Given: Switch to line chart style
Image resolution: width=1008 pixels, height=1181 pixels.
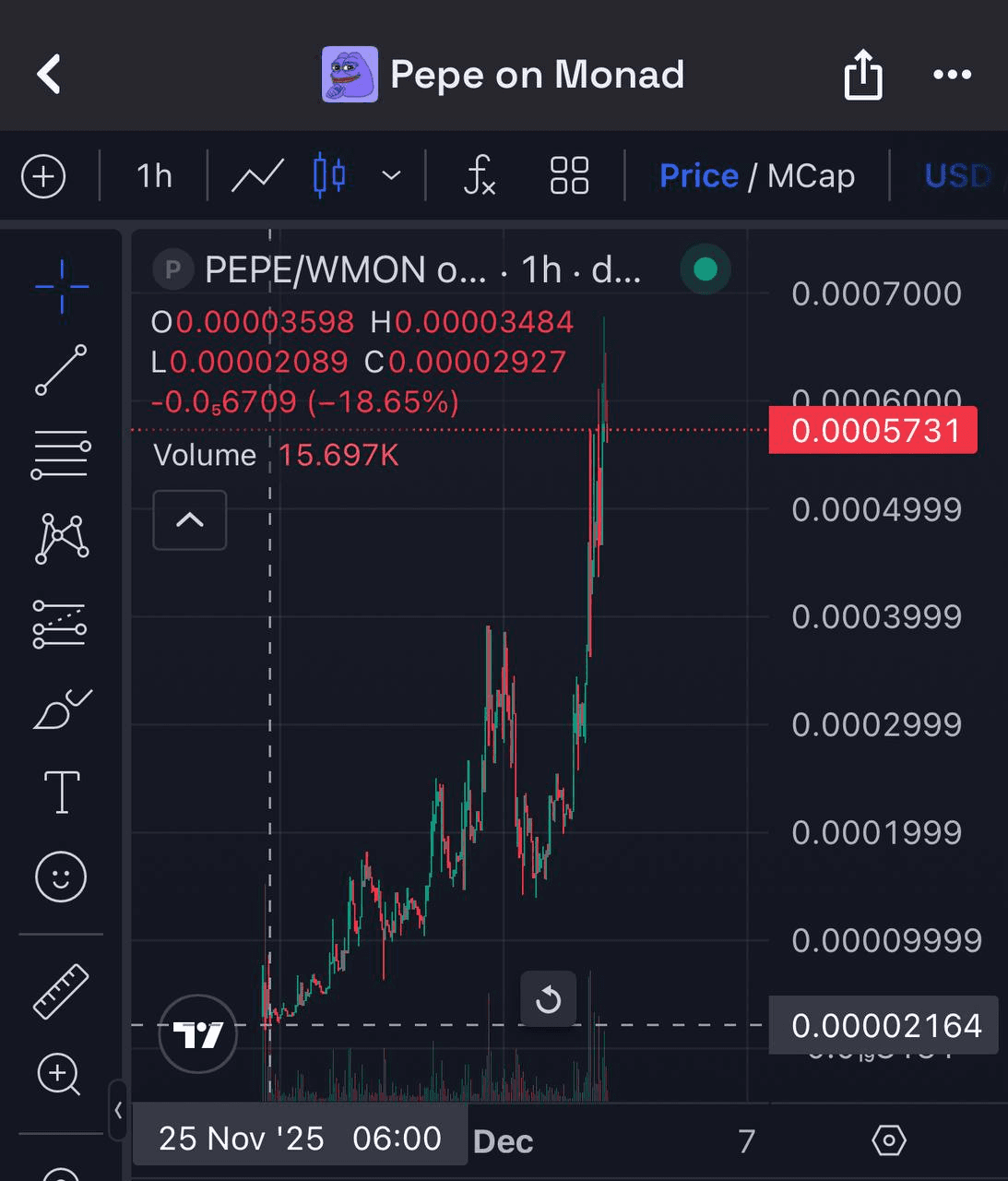Looking at the screenshot, I should (257, 175).
